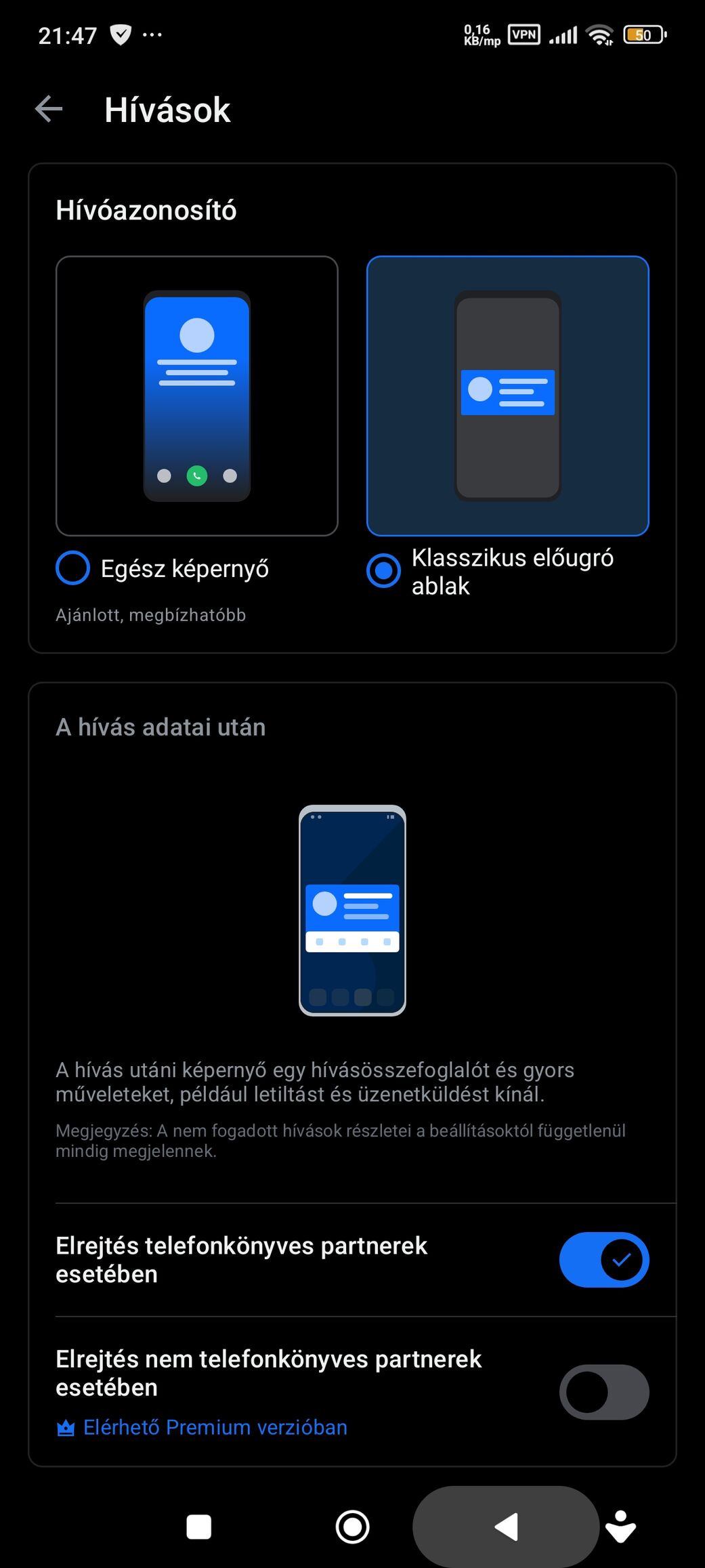The width and height of the screenshot is (705, 1568).
Task: Tap the system home button
Action: tap(352, 1527)
